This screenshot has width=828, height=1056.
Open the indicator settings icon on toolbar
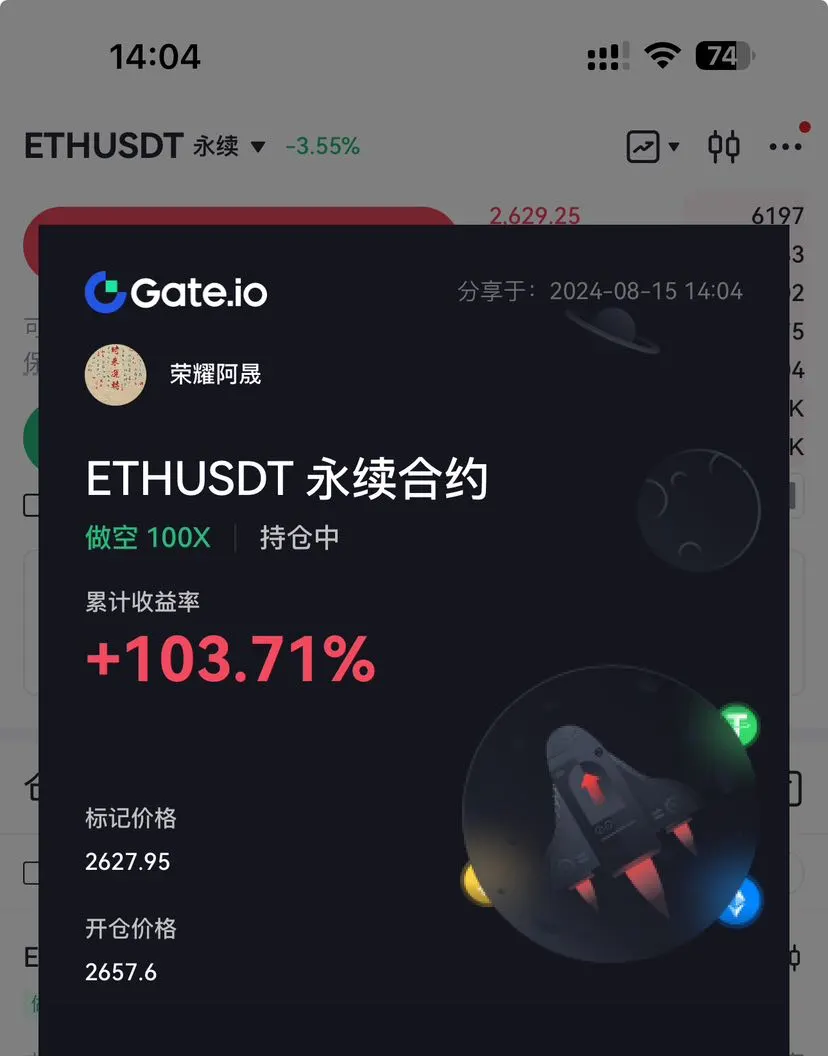[723, 146]
